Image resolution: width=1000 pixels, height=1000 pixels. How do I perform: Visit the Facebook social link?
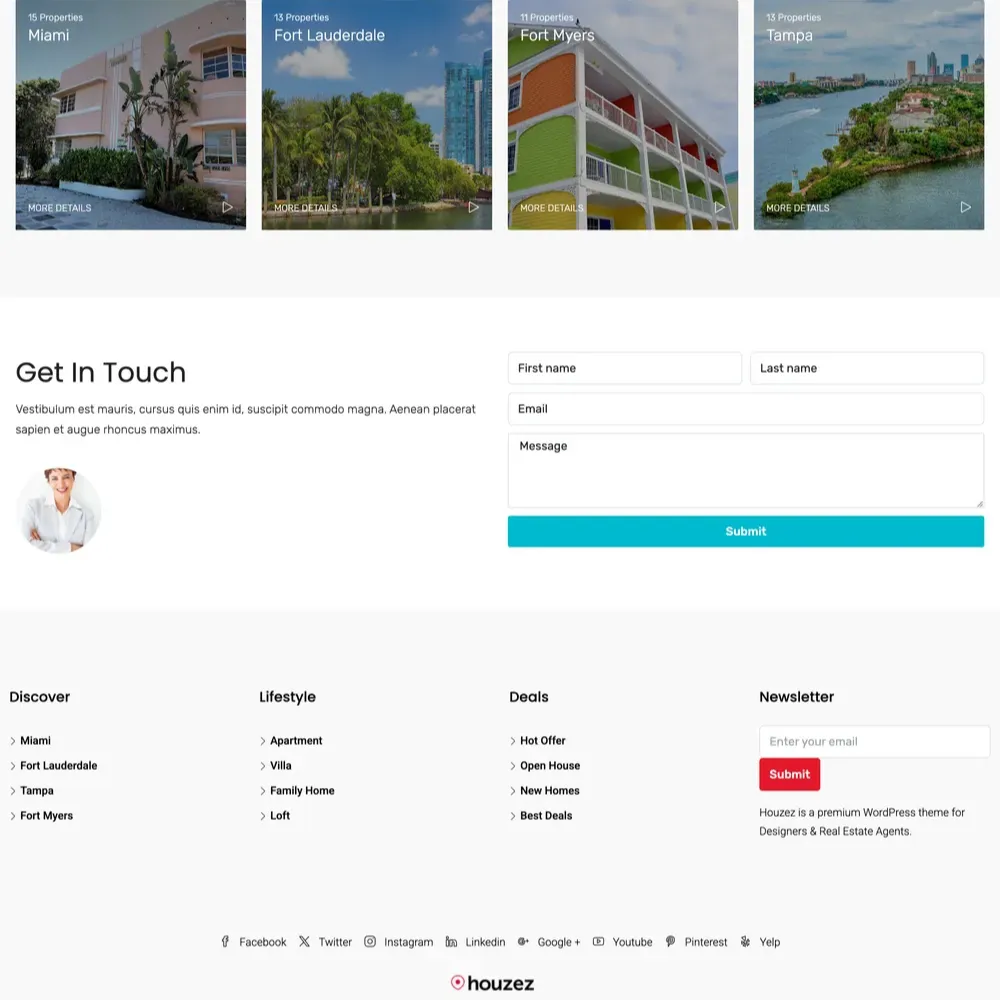[x=255, y=942]
